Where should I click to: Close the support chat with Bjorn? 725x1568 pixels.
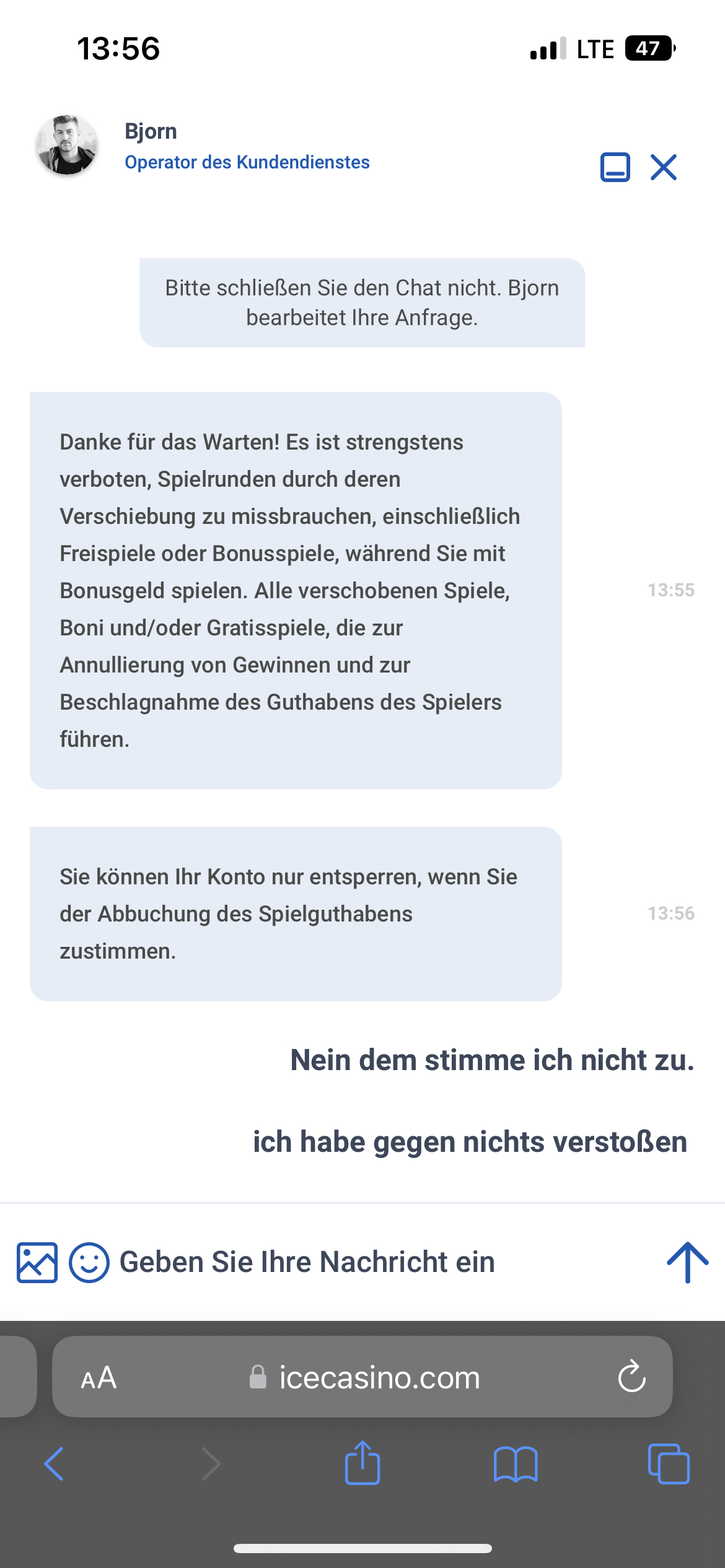click(x=663, y=167)
